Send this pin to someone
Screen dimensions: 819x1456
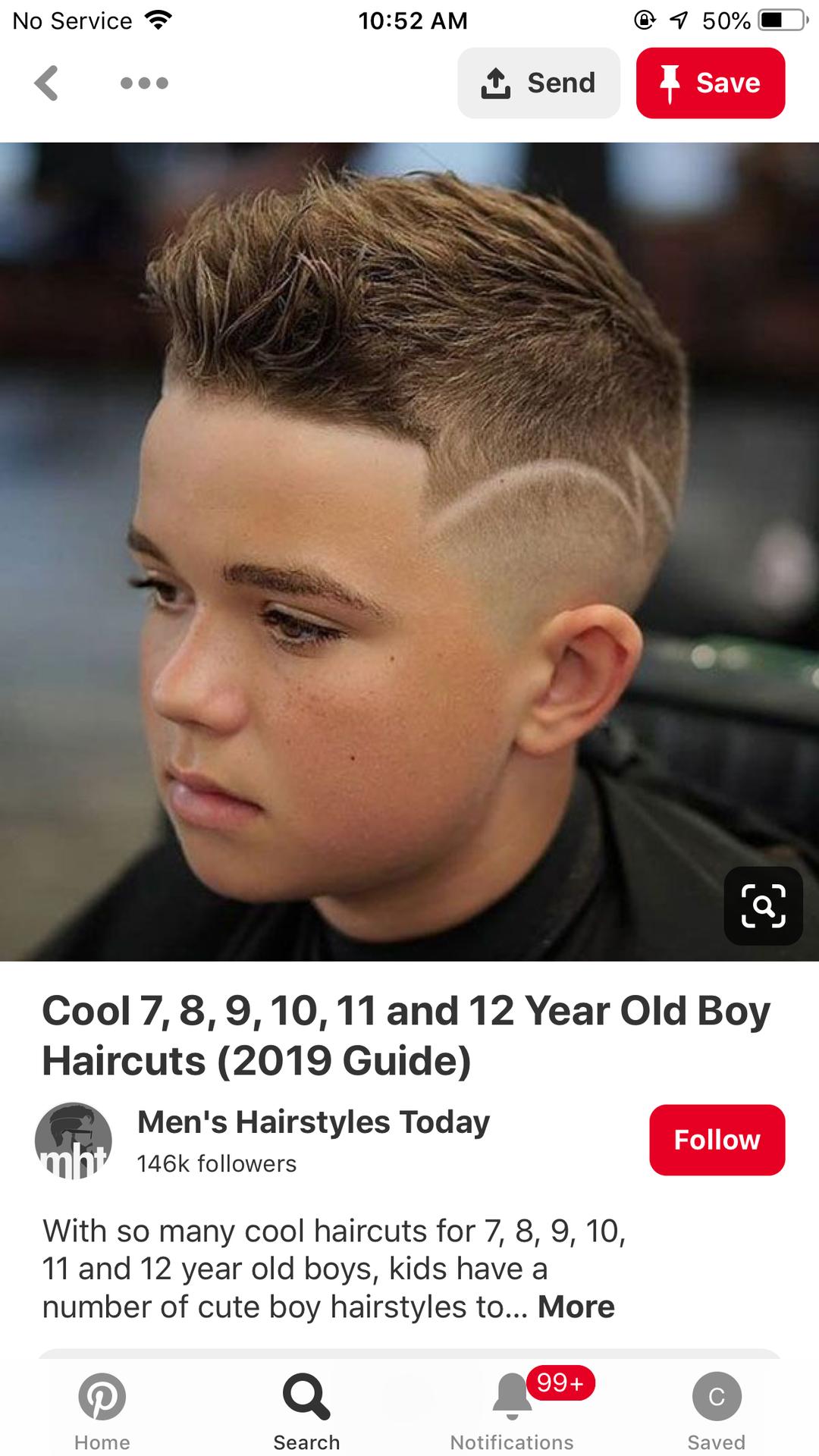coord(538,83)
